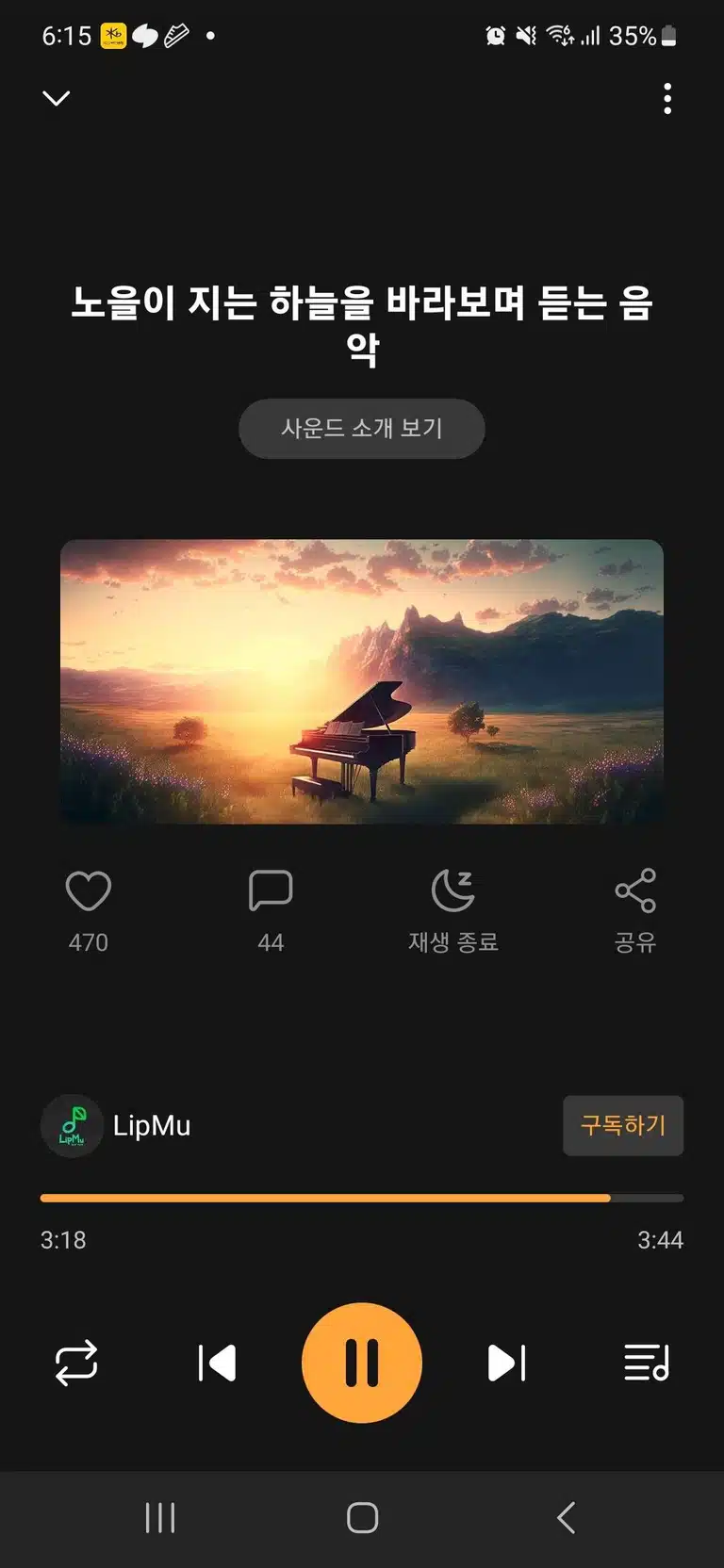724x1568 pixels.
Task: Go back using the system back button
Action: click(566, 1518)
